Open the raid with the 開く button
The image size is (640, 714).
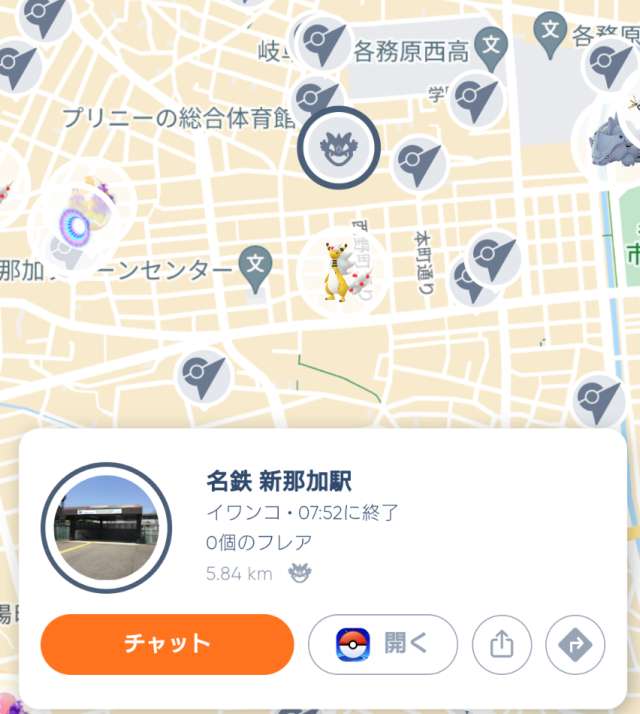coord(383,644)
